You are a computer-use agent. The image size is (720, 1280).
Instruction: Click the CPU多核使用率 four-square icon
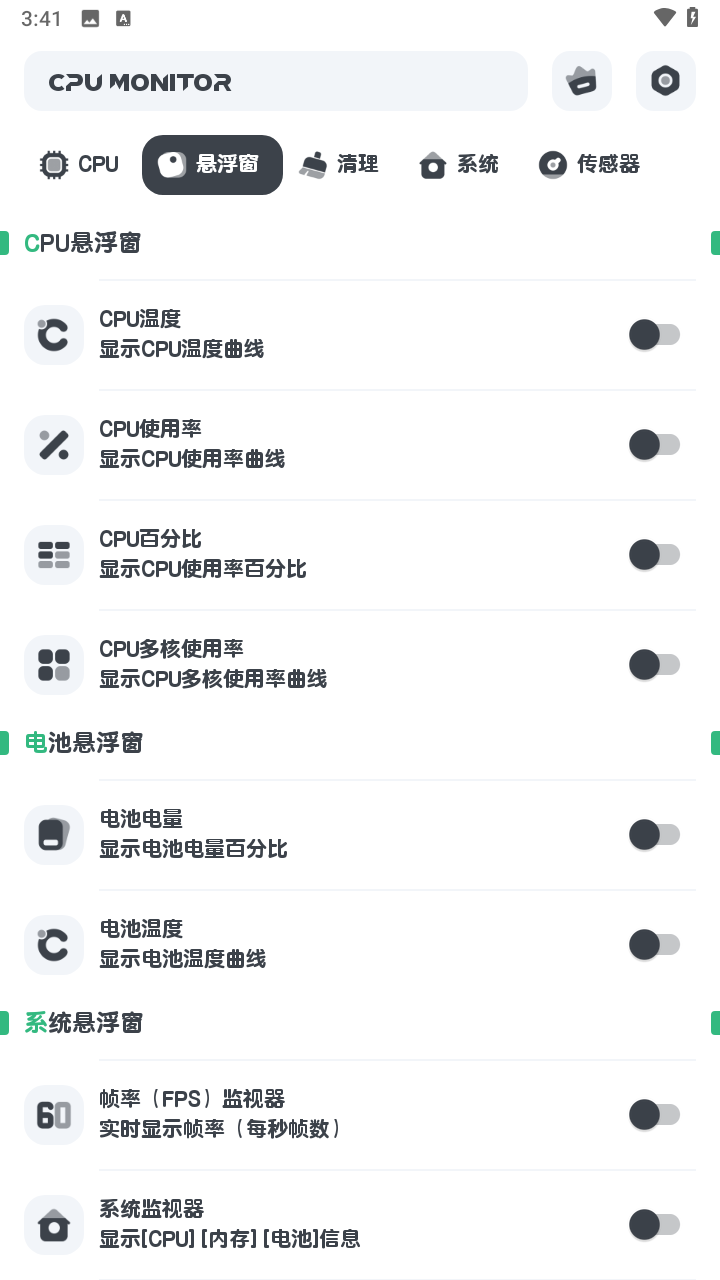pyautogui.click(x=53, y=664)
